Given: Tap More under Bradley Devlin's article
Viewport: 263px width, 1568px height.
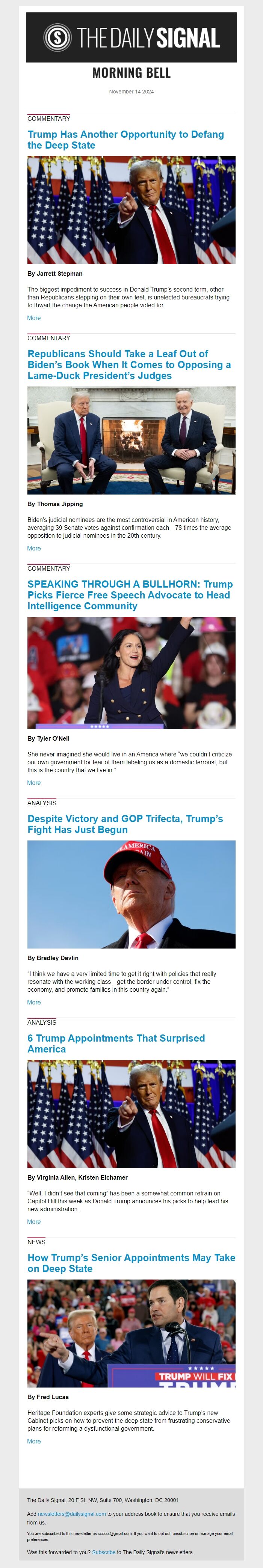Looking at the screenshot, I should point(34,1002).
